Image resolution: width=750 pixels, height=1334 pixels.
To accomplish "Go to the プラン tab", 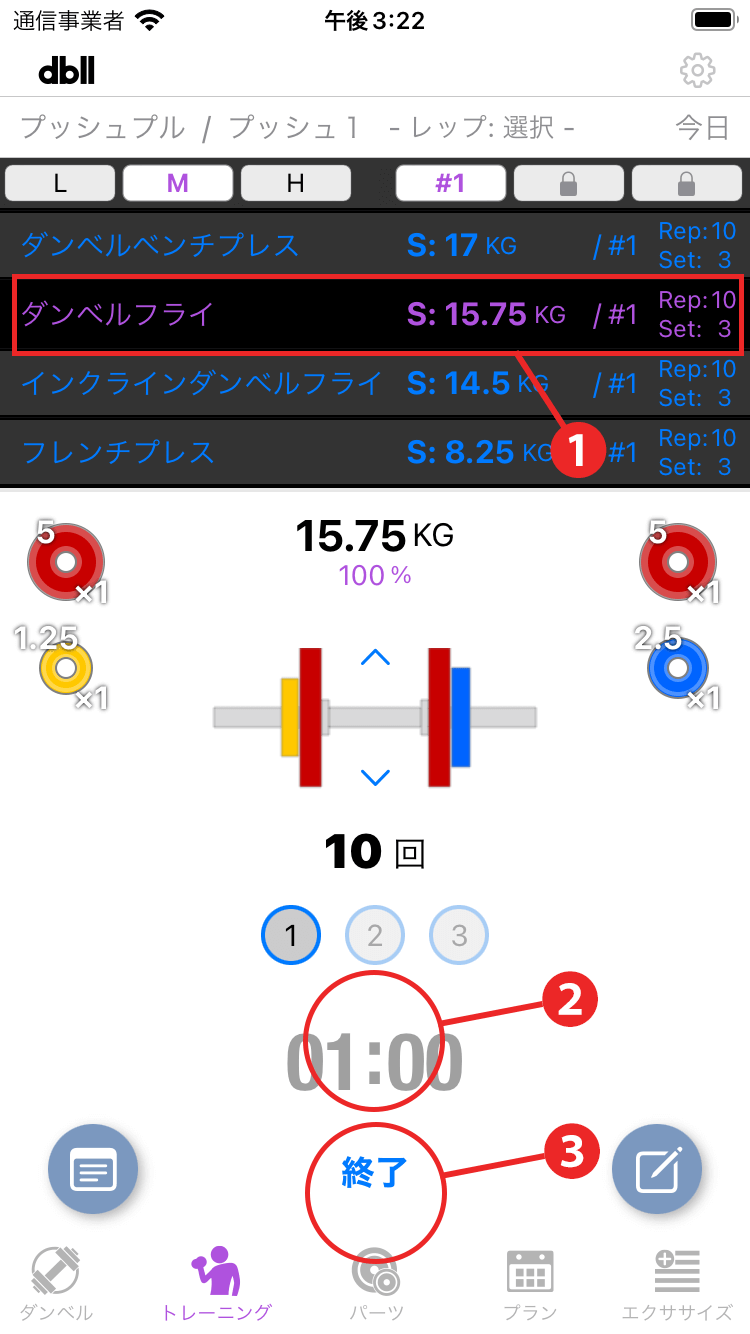I will click(x=530, y=1283).
